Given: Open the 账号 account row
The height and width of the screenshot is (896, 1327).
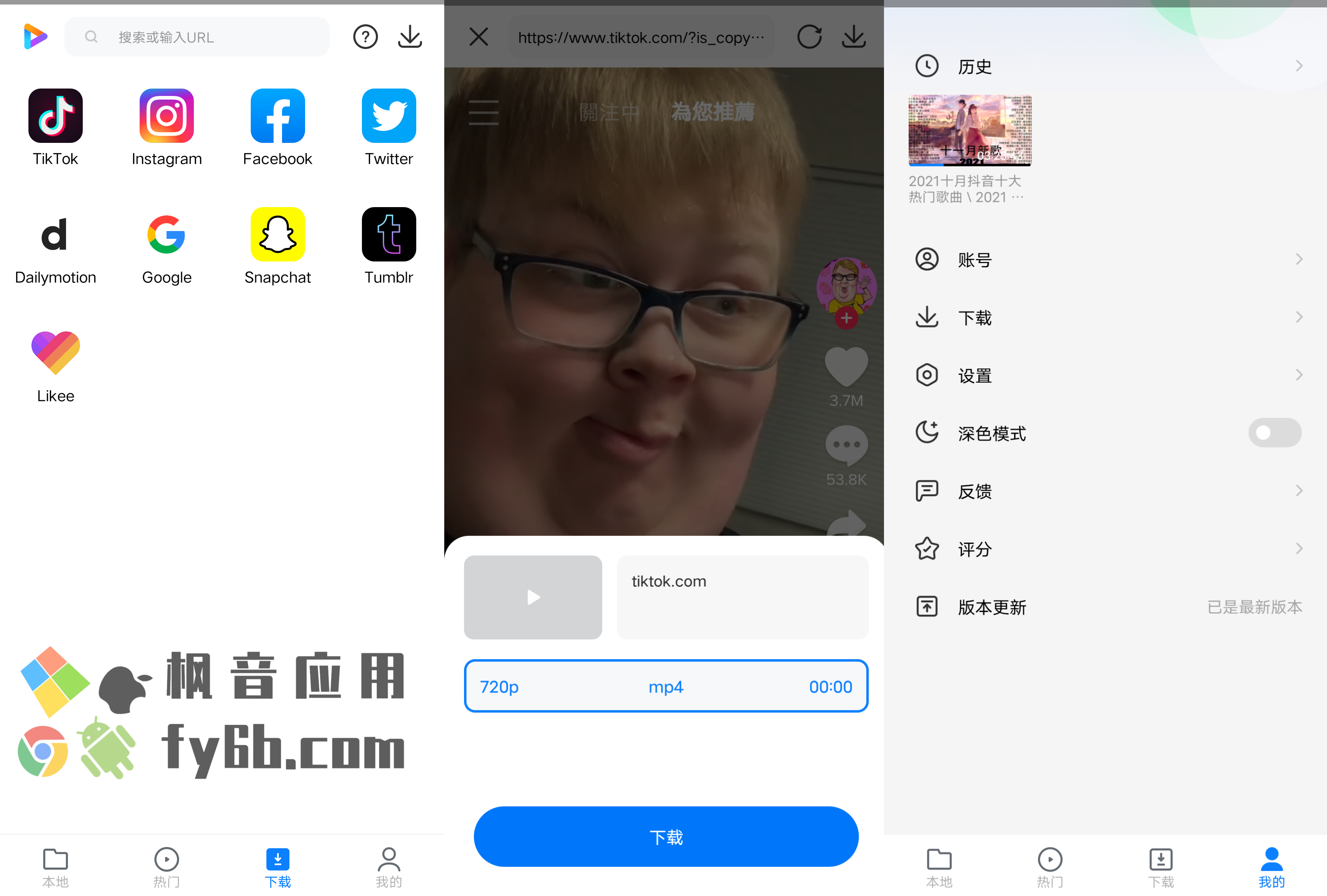Looking at the screenshot, I should [1108, 260].
